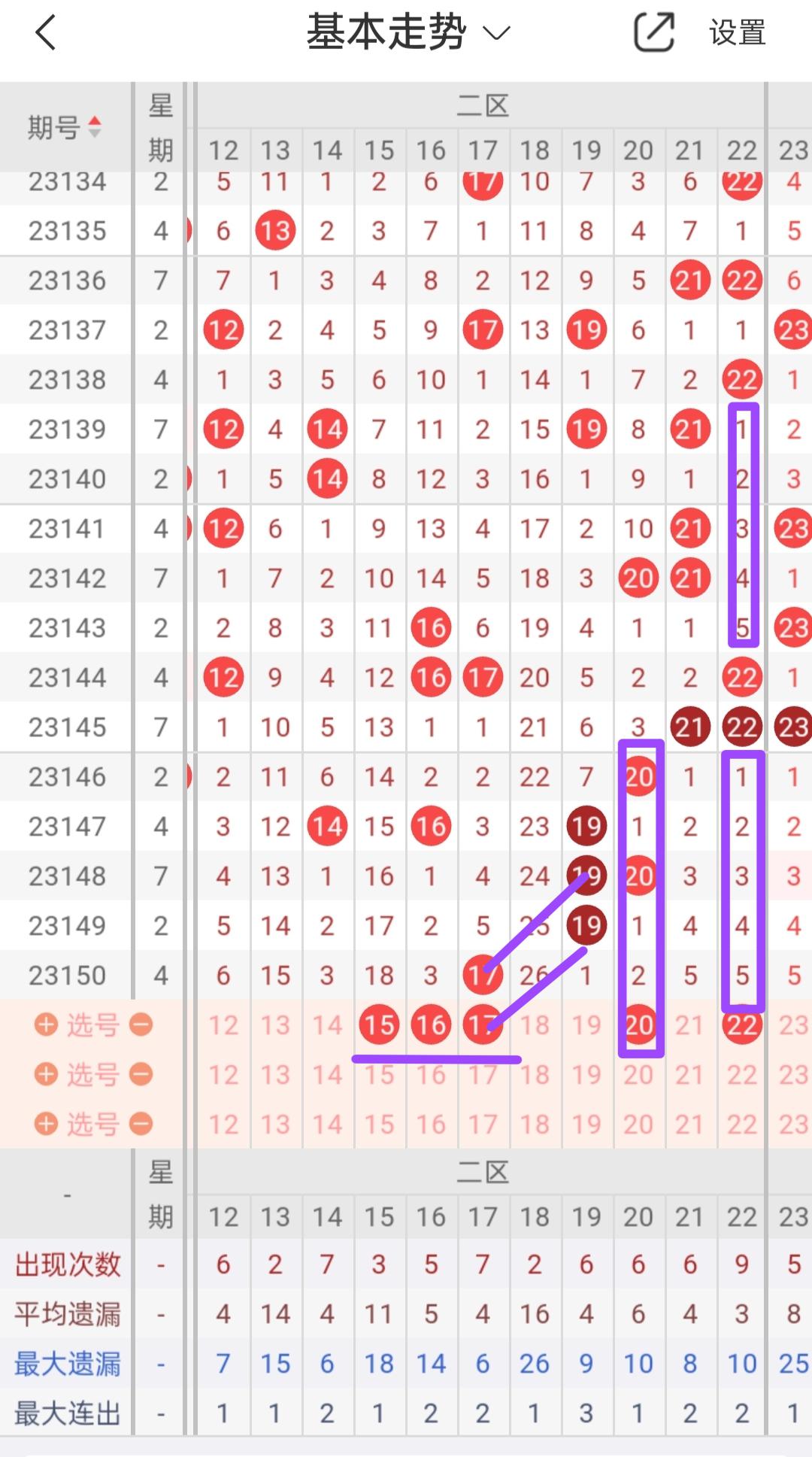Sort draws by 期号

click(x=65, y=127)
